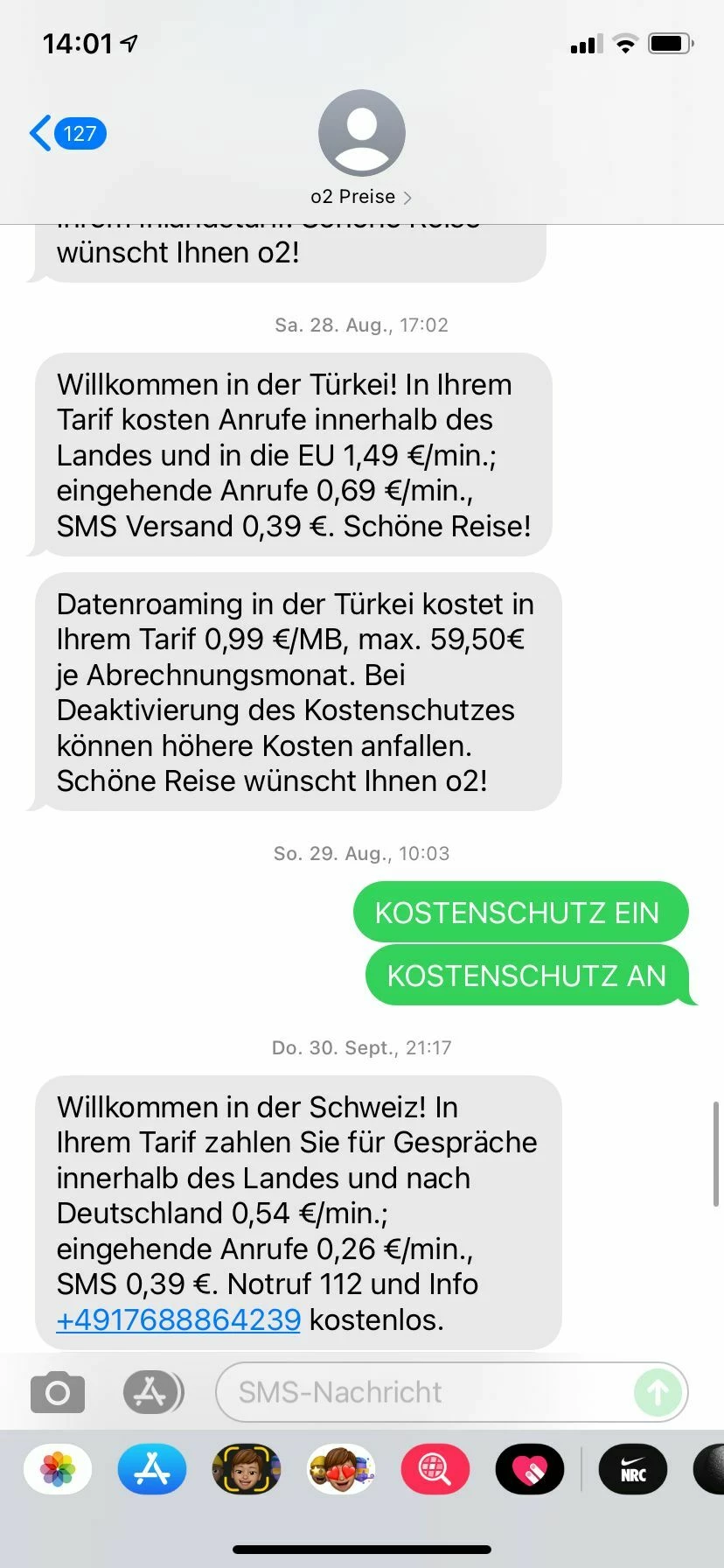Open Memoji stickers in the app strip
Screen dimensions: 724x1568
click(x=341, y=1469)
